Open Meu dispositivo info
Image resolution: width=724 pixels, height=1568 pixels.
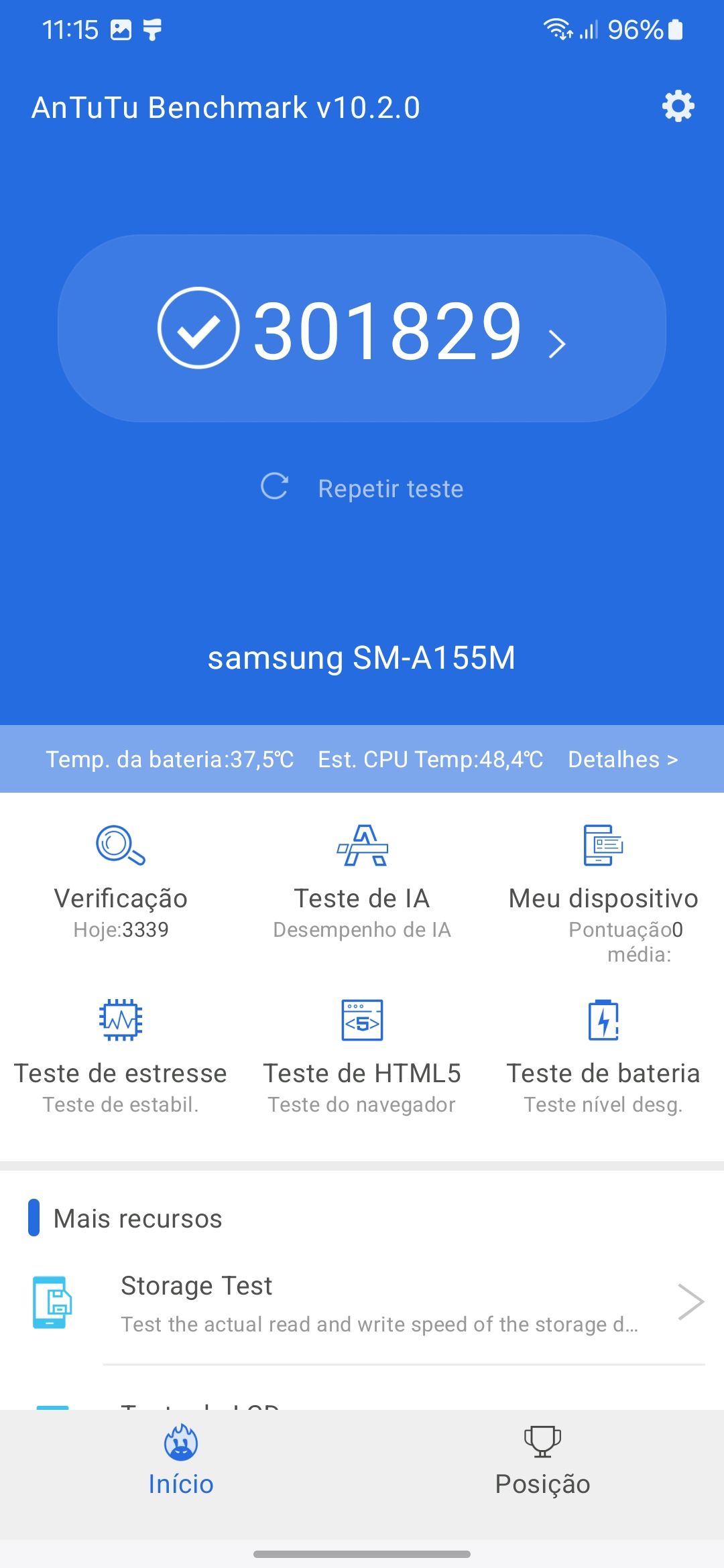pyautogui.click(x=603, y=885)
